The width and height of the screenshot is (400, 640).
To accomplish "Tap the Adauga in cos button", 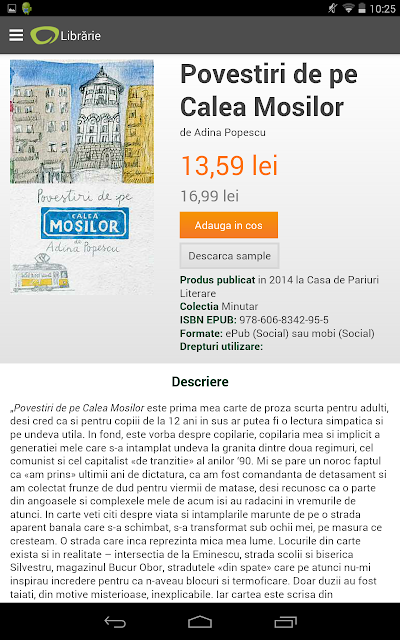I will 229,225.
